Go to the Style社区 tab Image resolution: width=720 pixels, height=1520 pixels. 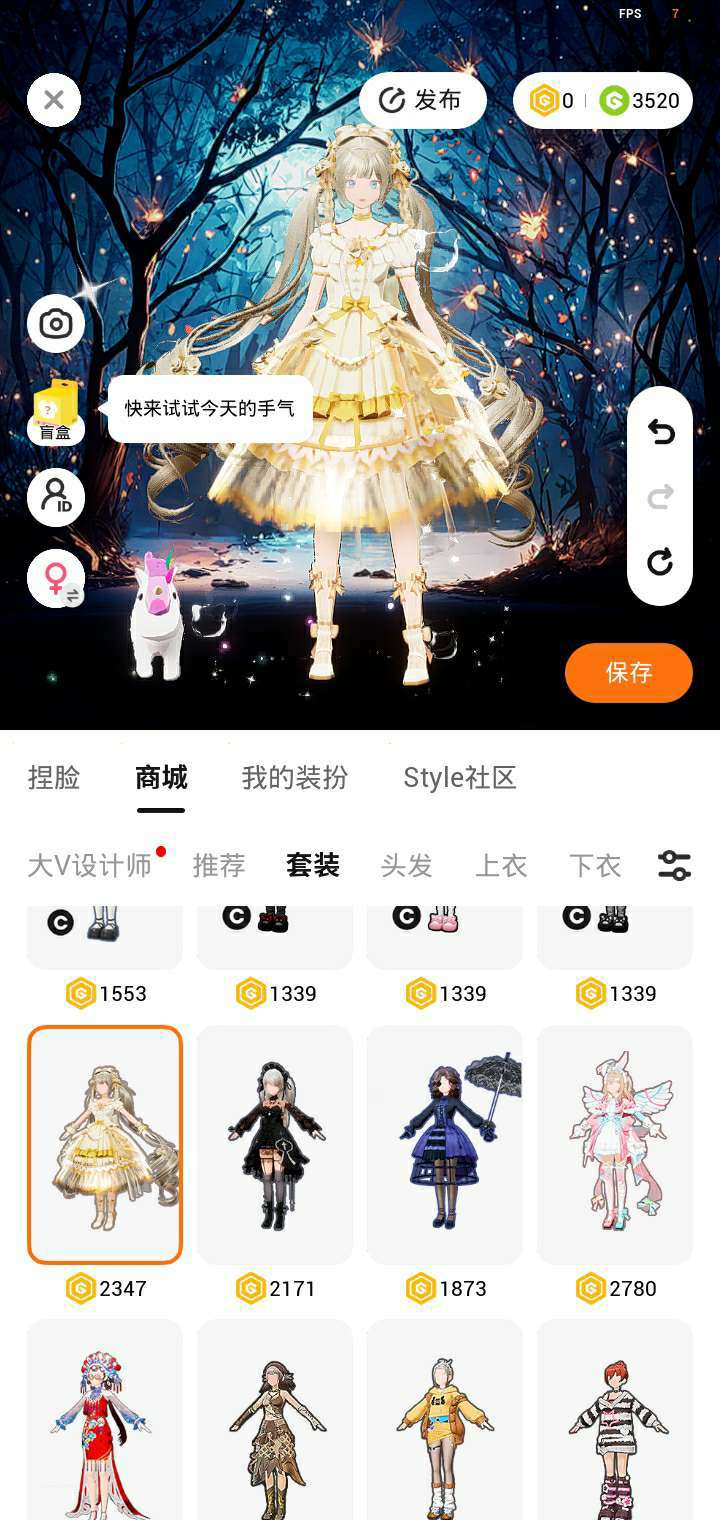460,778
